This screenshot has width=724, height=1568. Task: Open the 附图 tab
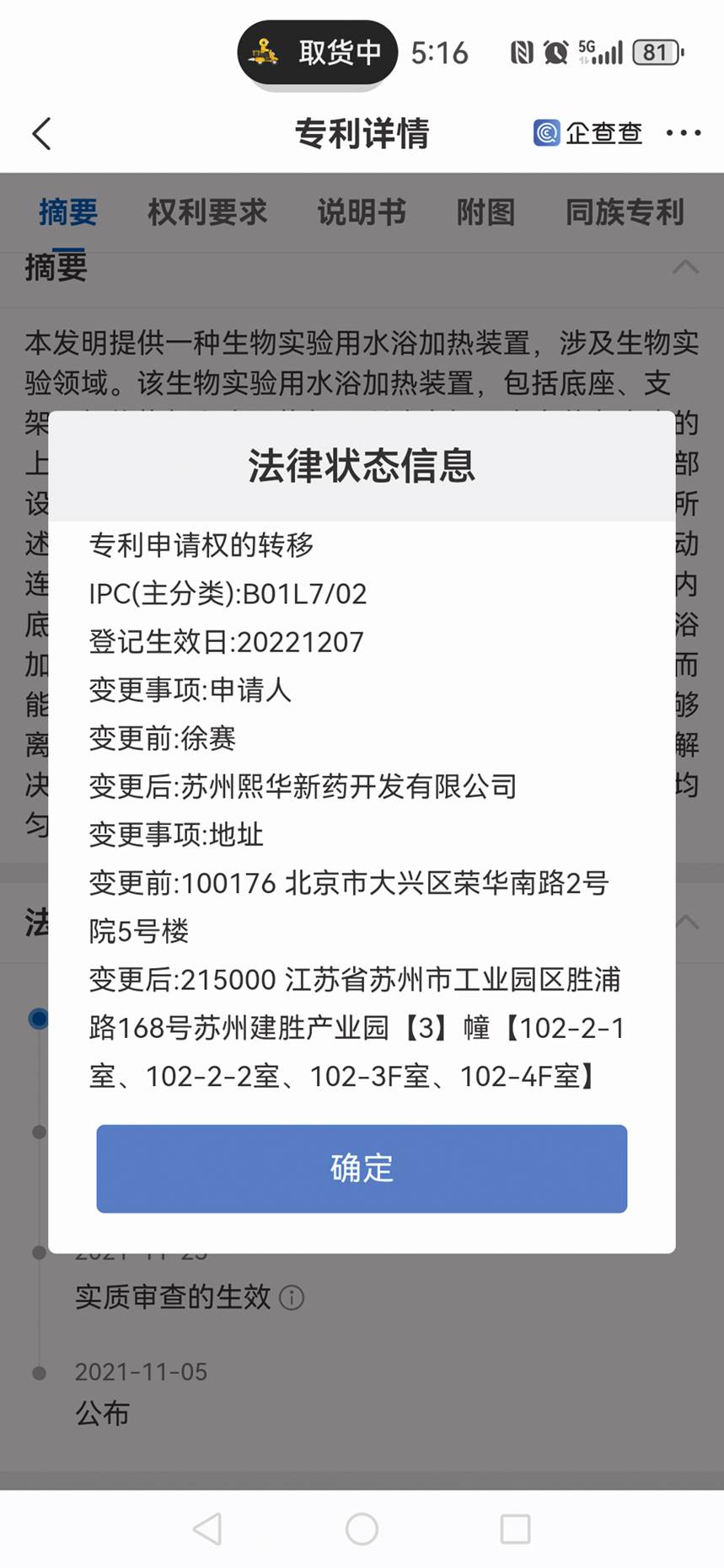coord(485,212)
